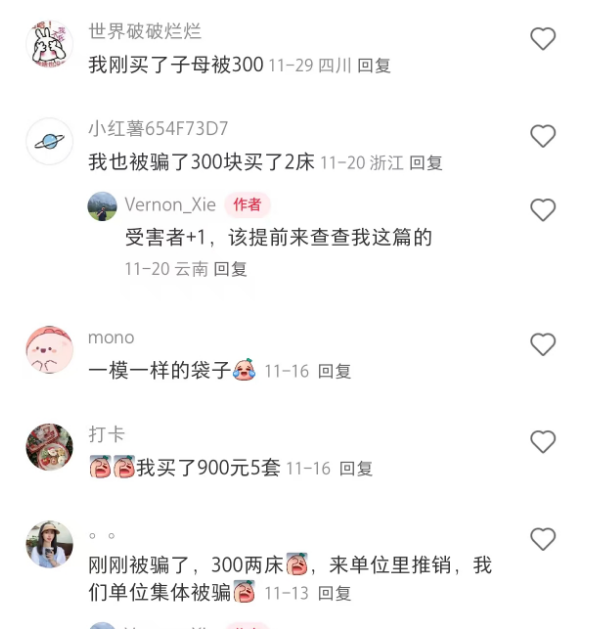Reply to Vernon_Xie's comment
Image resolution: width=609 pixels, height=629 pixels.
click(x=231, y=269)
